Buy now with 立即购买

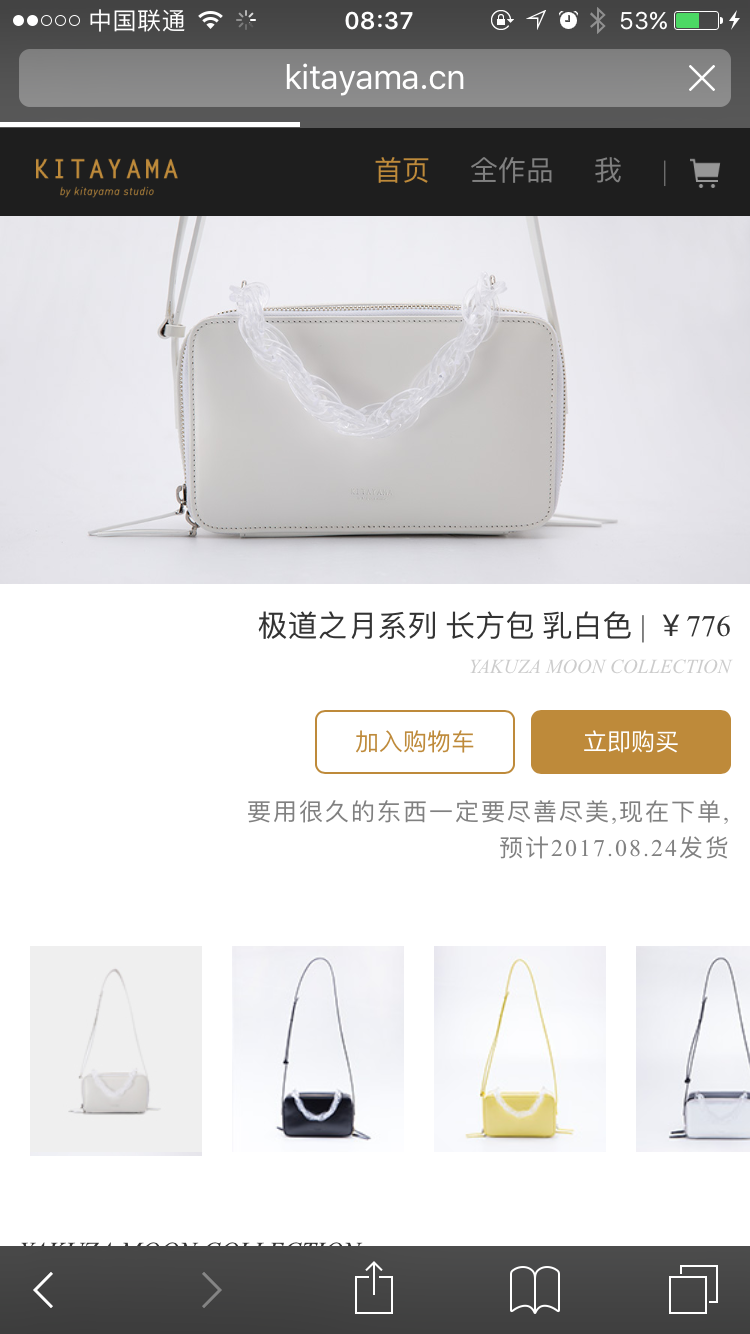pos(631,742)
